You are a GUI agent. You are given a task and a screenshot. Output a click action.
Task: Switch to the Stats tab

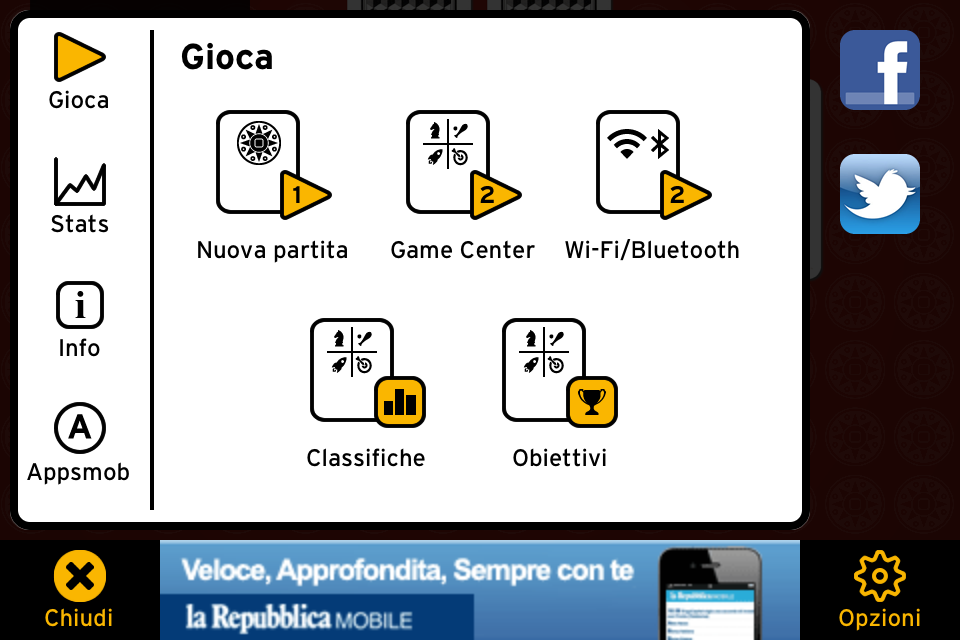(x=79, y=195)
